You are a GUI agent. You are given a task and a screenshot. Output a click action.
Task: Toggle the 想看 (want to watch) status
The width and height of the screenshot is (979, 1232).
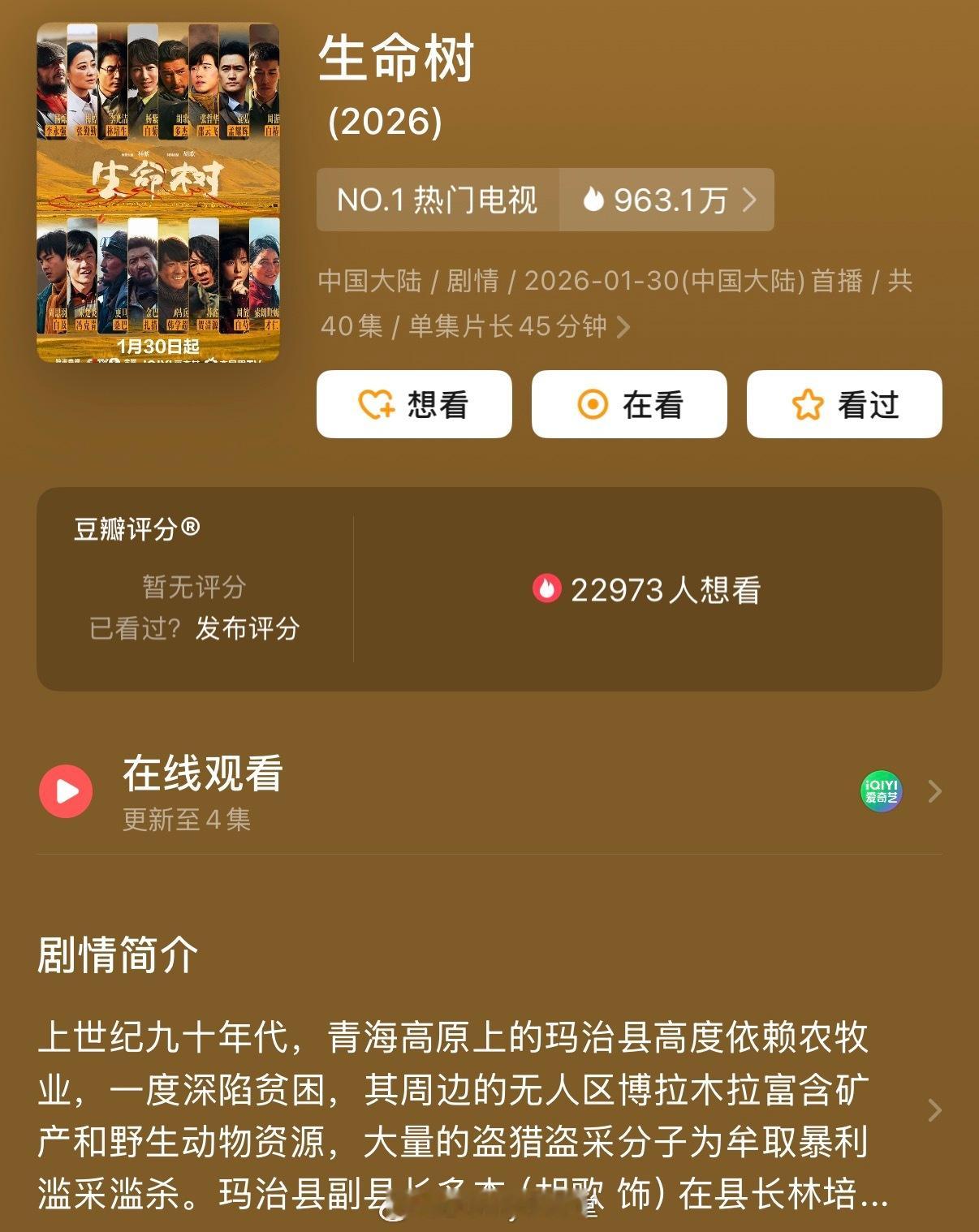point(414,404)
